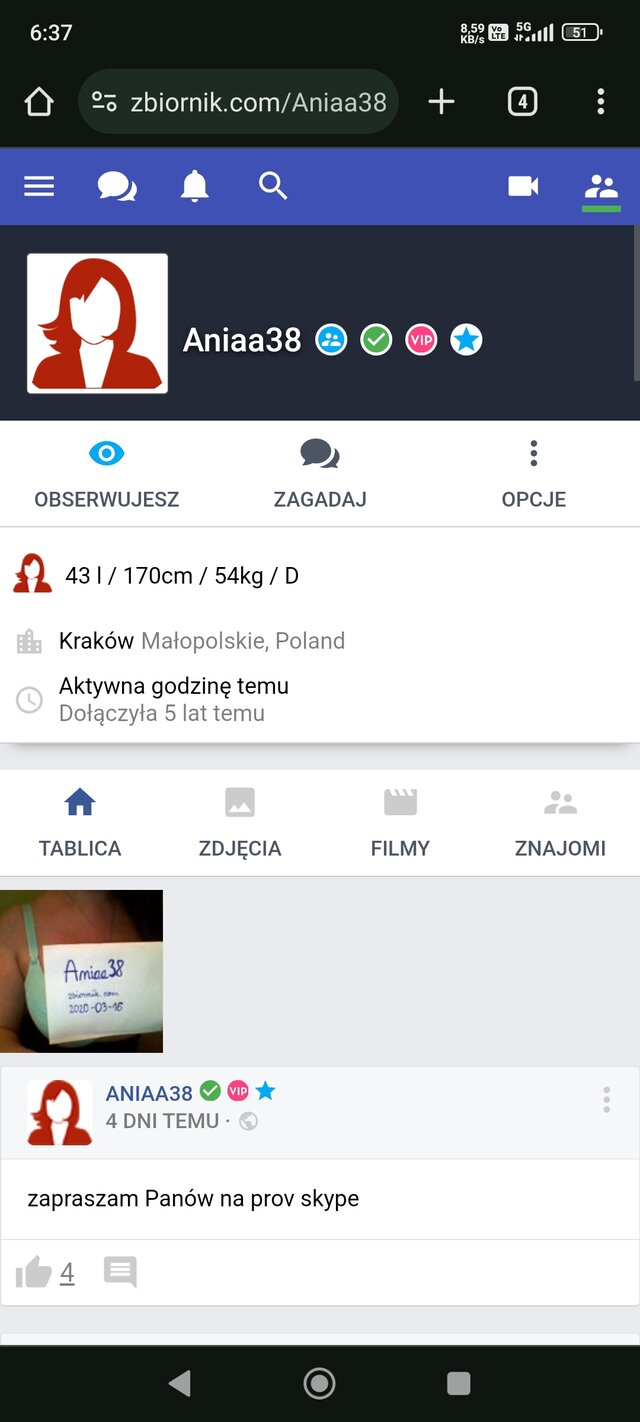Viewport: 640px width, 1422px height.
Task: Open the video camera icon
Action: [523, 186]
